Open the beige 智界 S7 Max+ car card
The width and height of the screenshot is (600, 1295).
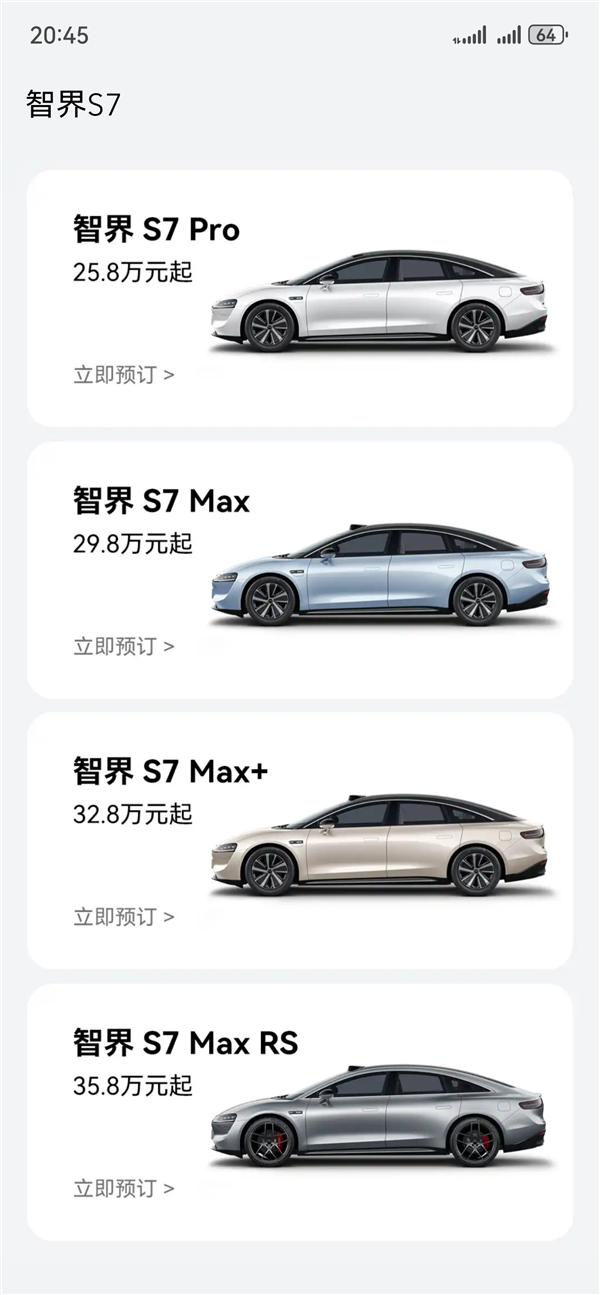380,845
